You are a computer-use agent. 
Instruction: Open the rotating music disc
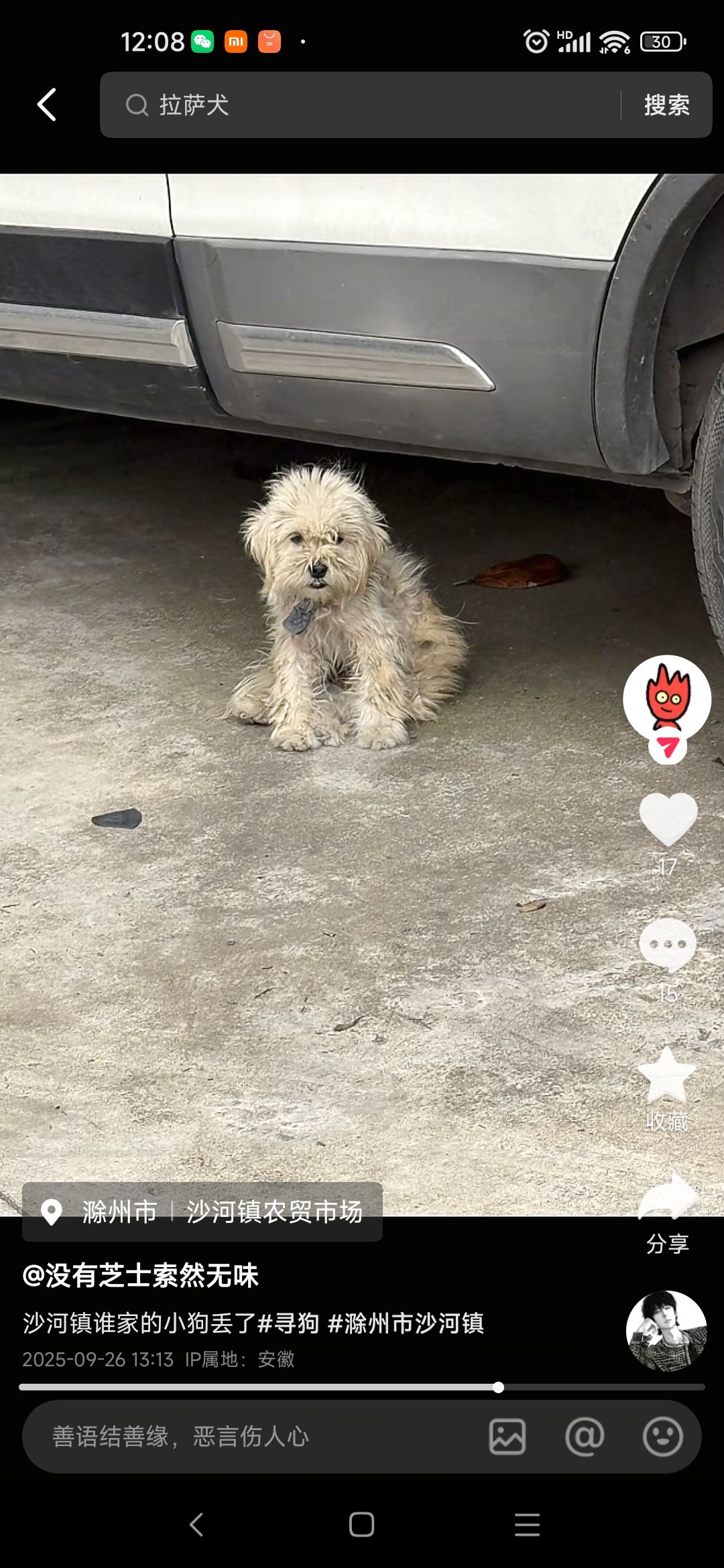click(x=666, y=1330)
